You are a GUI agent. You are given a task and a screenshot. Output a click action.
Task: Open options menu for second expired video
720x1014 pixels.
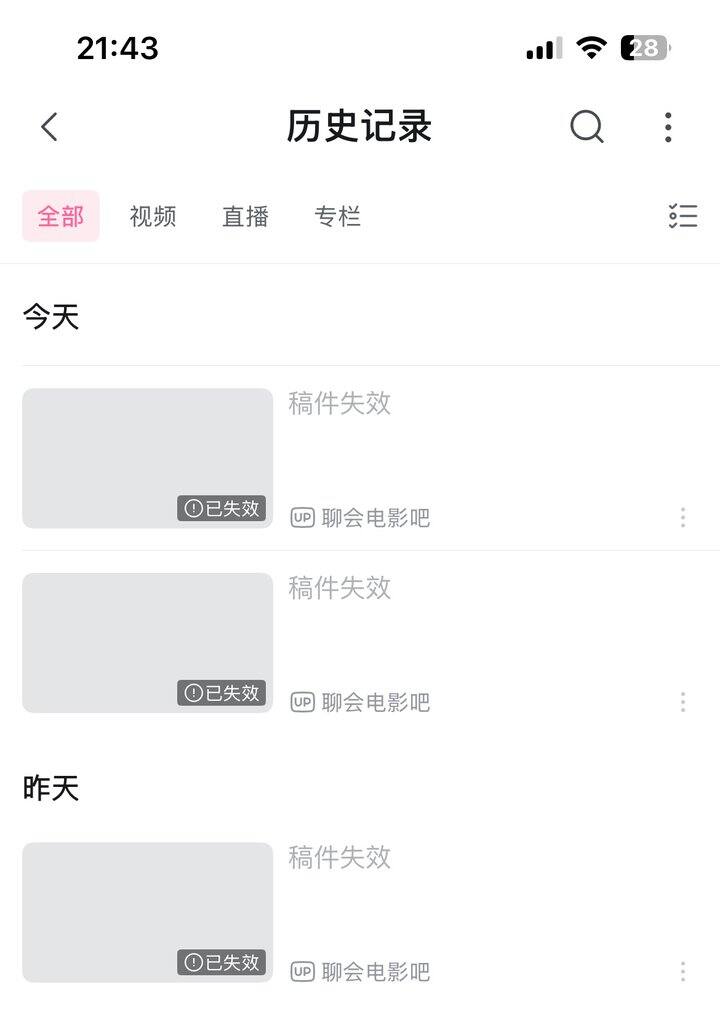click(x=682, y=701)
